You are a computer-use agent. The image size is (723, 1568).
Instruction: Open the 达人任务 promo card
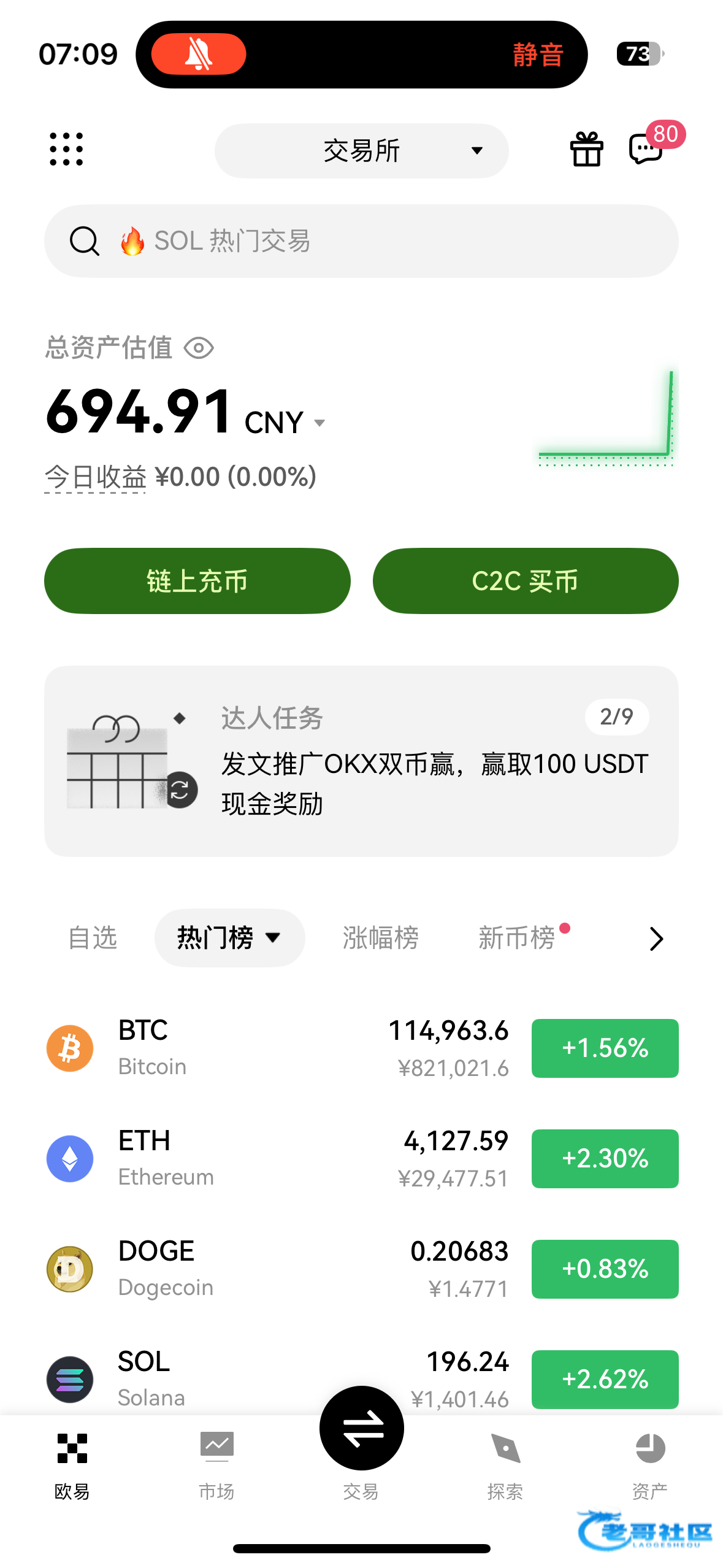point(361,761)
